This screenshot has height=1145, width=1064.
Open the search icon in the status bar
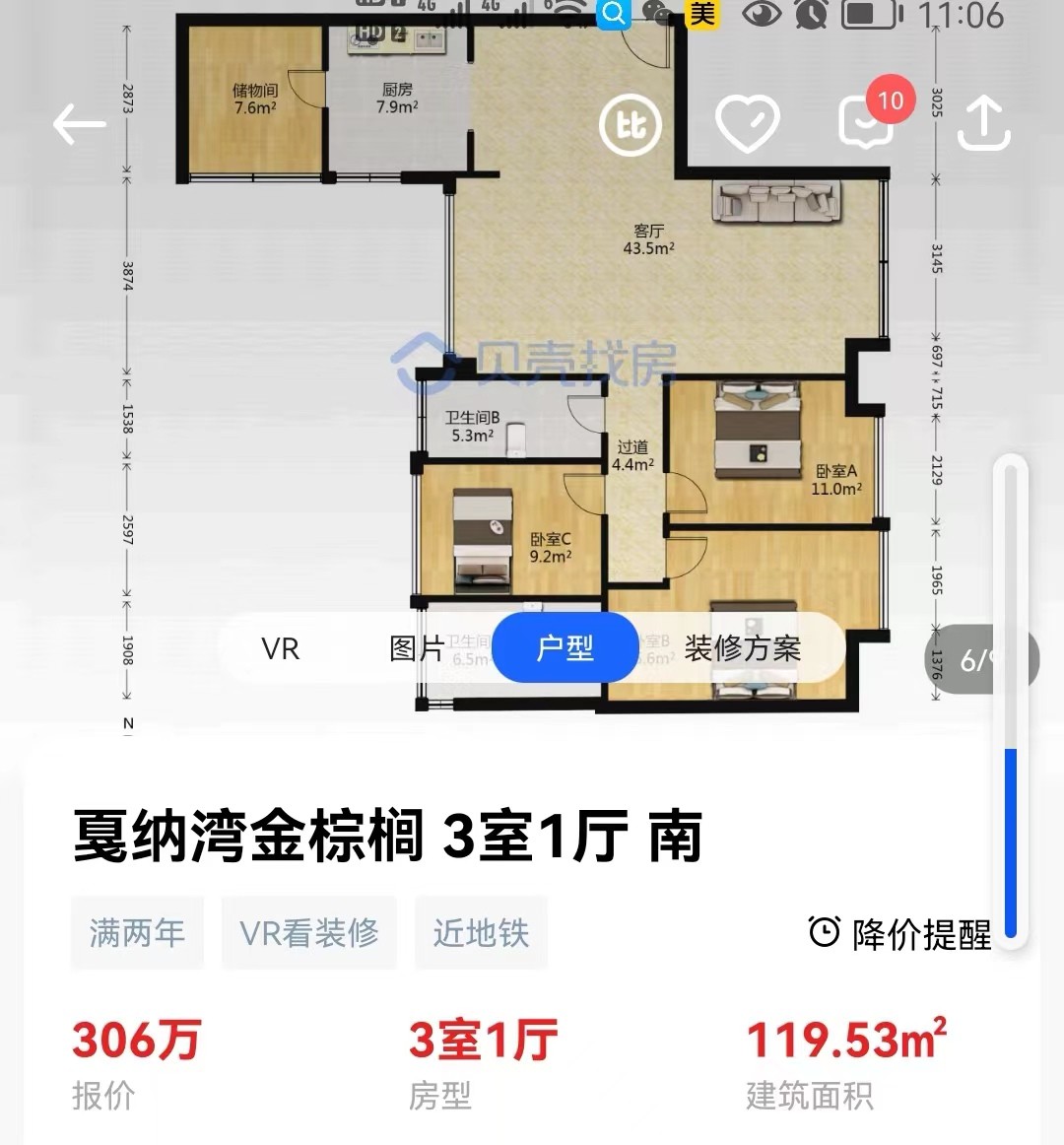click(613, 15)
